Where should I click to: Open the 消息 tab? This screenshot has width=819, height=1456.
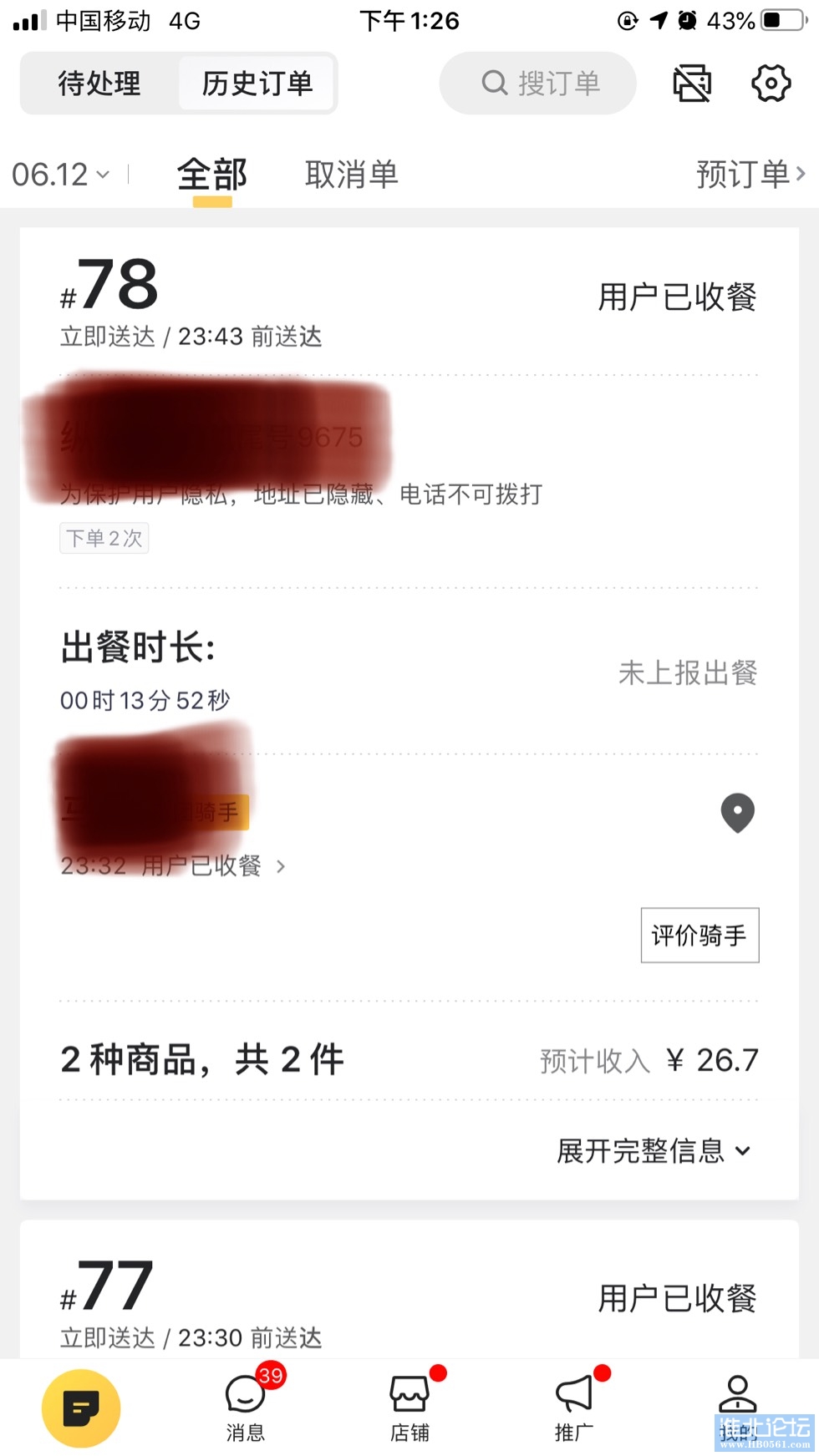click(245, 1408)
